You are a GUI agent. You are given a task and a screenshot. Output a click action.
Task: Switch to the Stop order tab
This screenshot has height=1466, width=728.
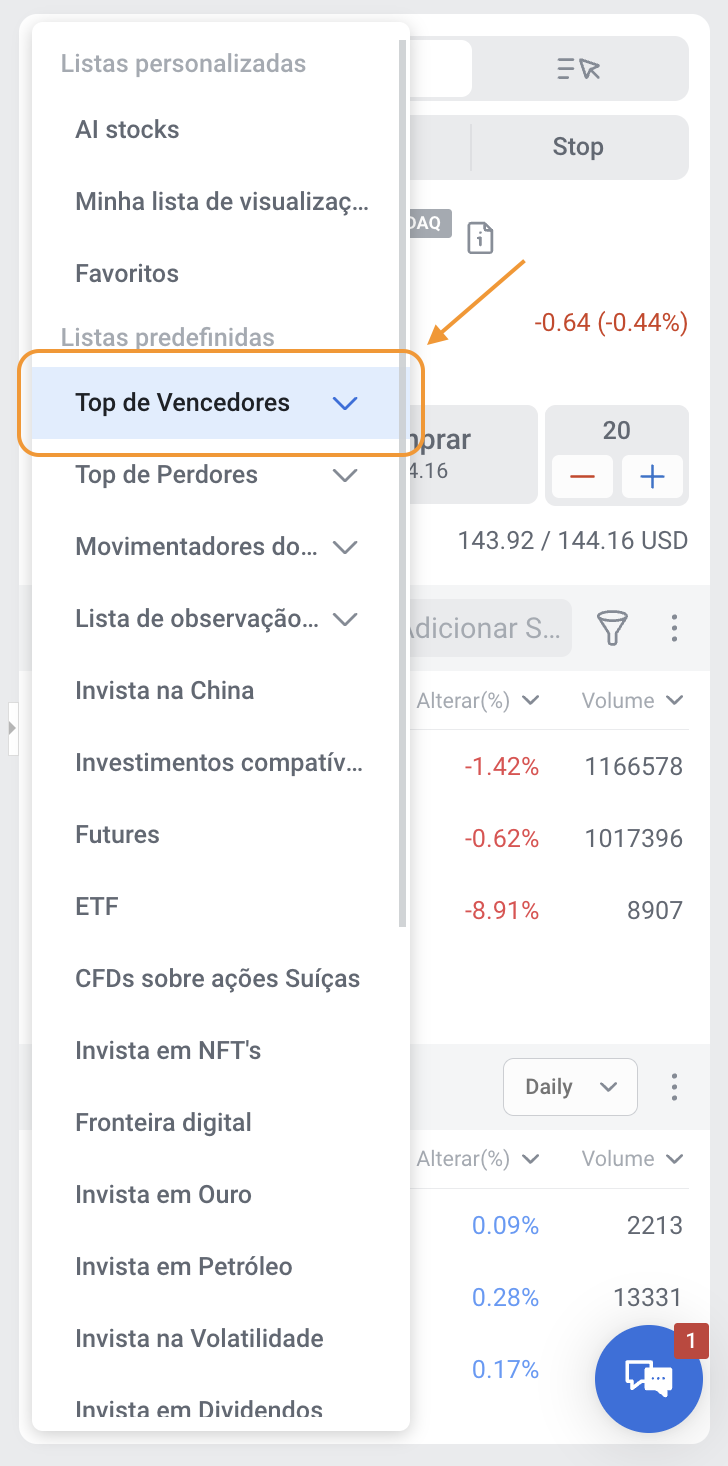578,147
